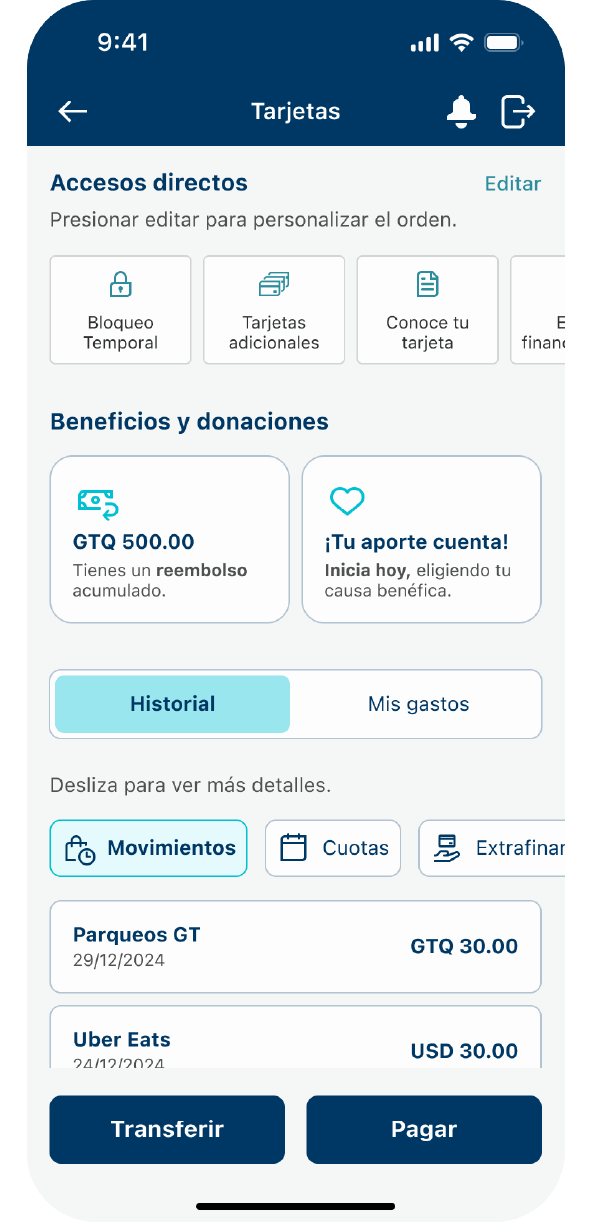
Task: Open the GTQ 500.00 reembolso card
Action: (170, 540)
